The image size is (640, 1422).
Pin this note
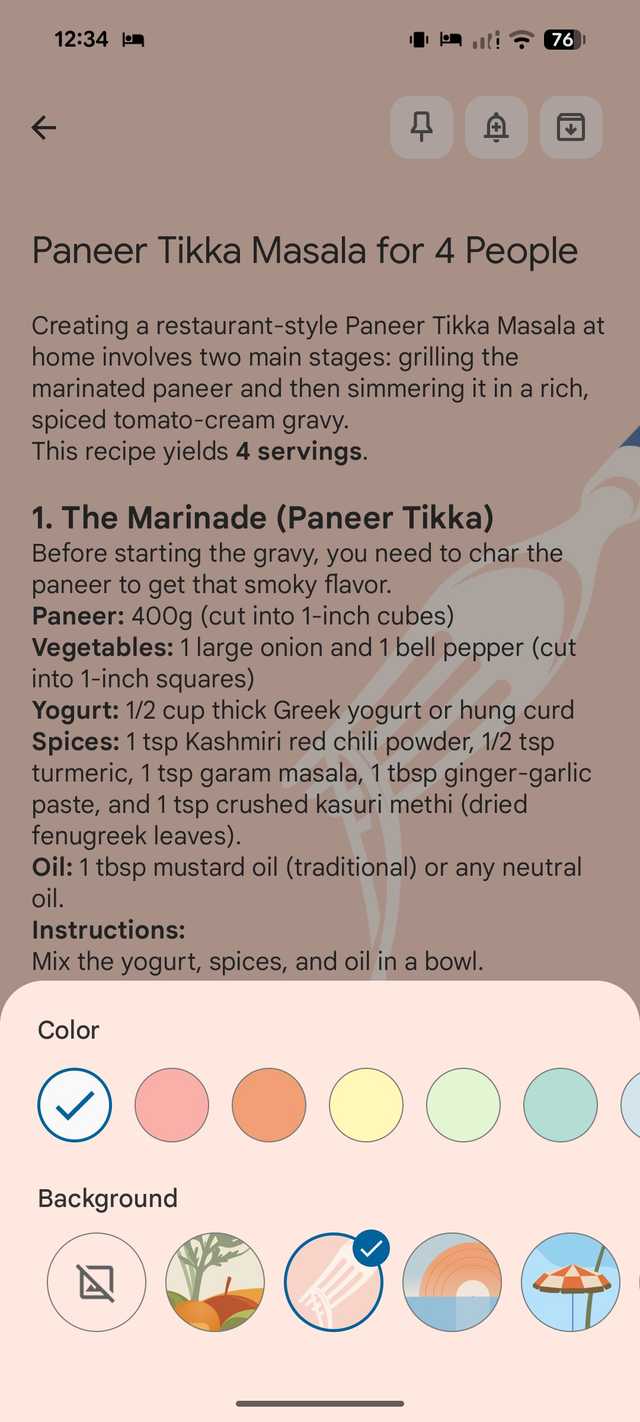pyautogui.click(x=421, y=127)
